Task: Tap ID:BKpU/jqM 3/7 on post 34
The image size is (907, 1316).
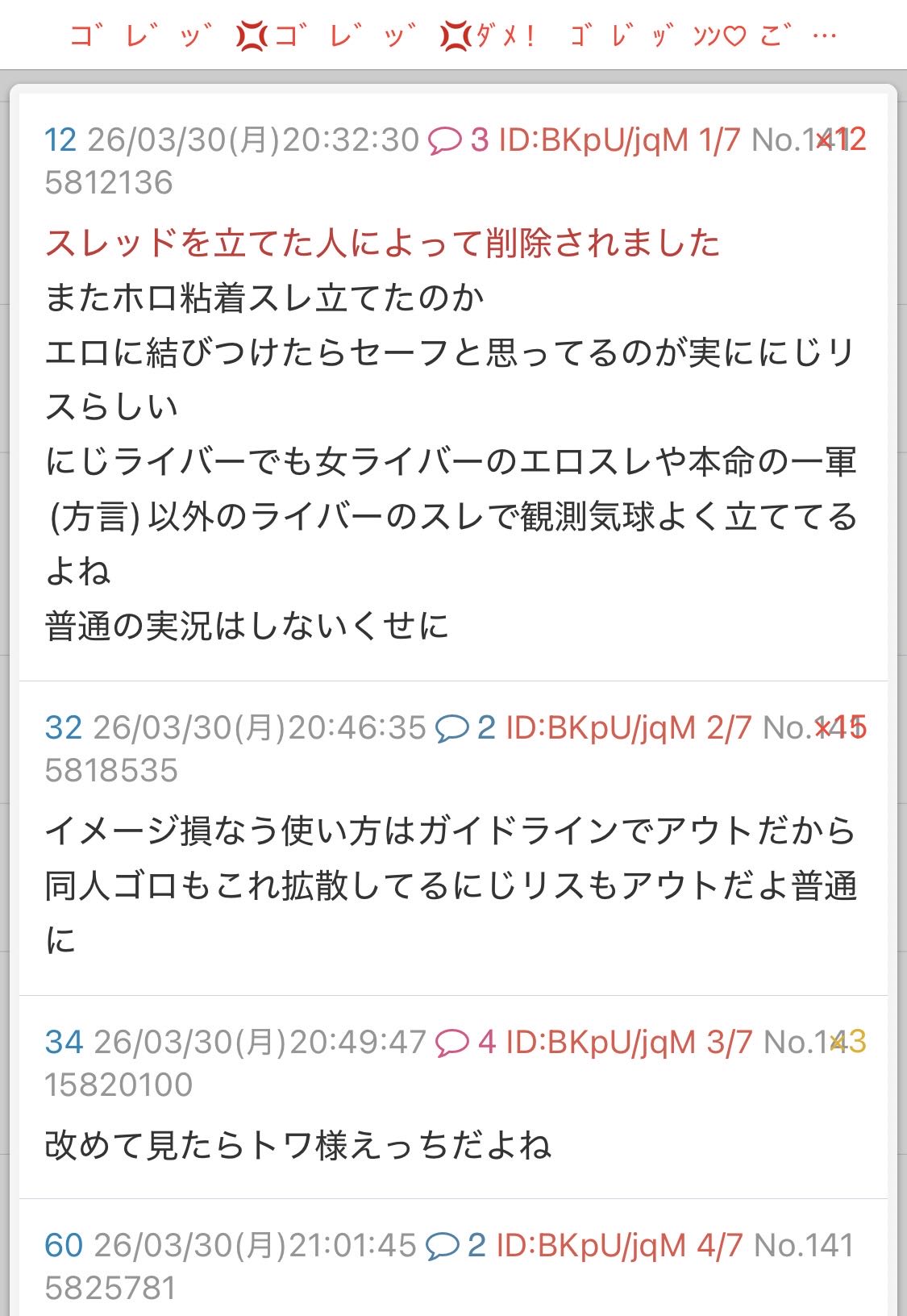Action: pos(628,1043)
